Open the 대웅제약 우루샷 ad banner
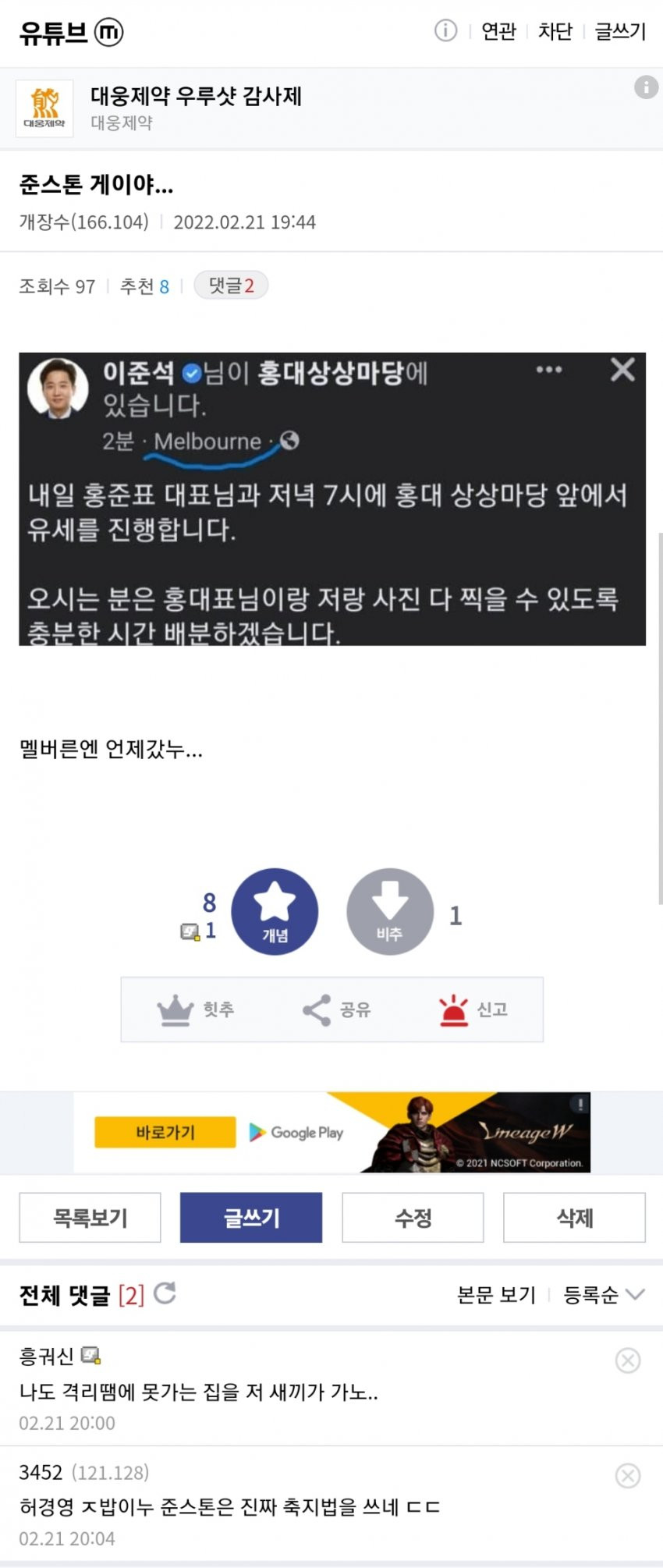This screenshot has height=1568, width=663. (195, 108)
